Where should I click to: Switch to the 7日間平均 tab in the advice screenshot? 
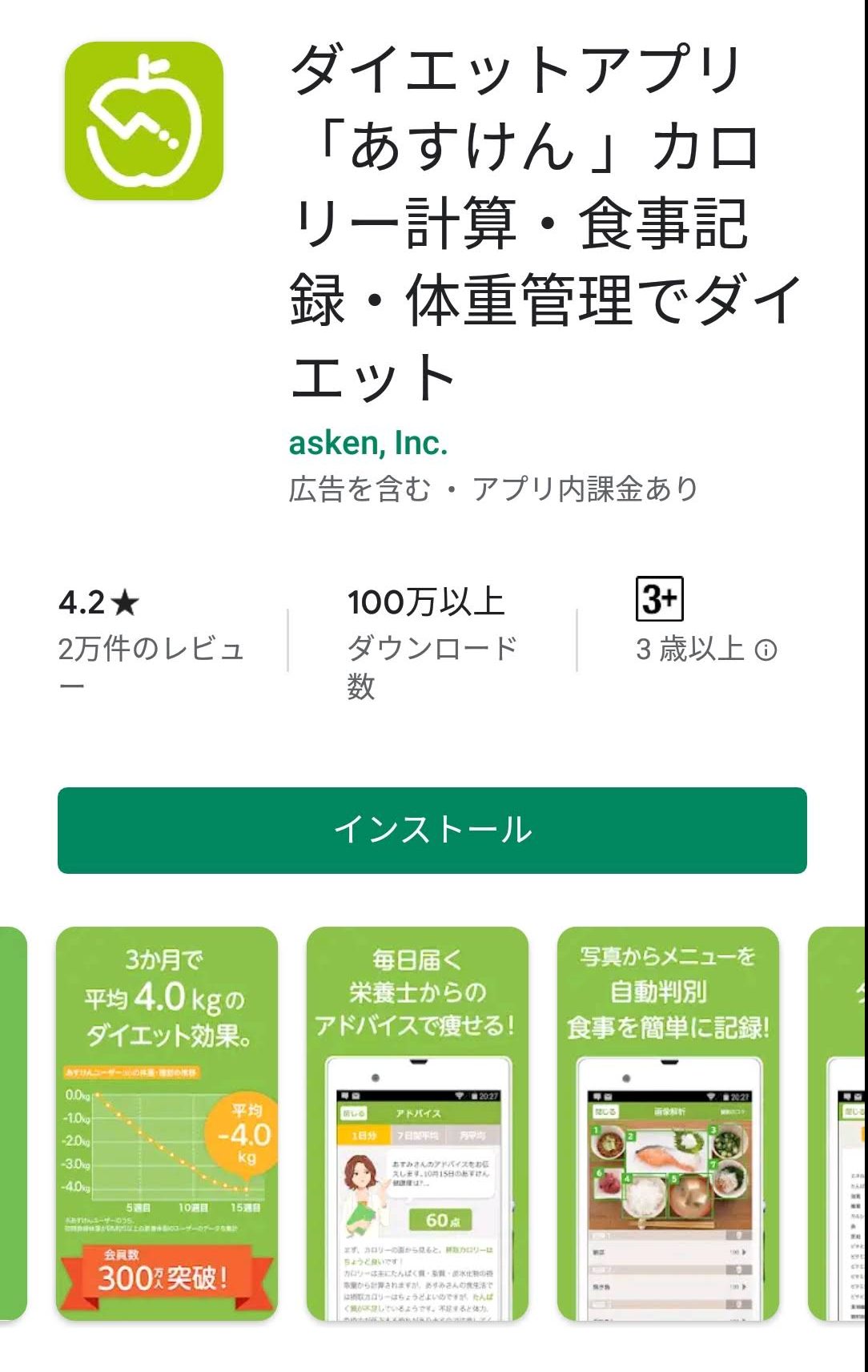[x=417, y=1134]
